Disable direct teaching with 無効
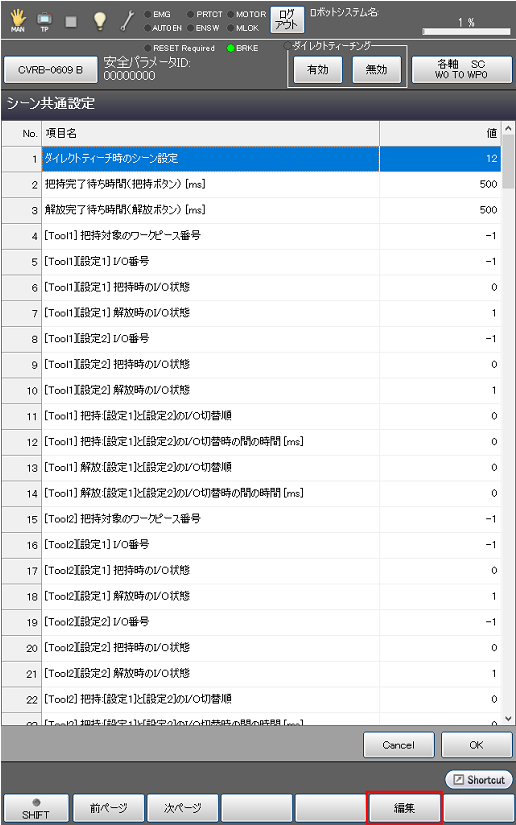 (x=376, y=69)
